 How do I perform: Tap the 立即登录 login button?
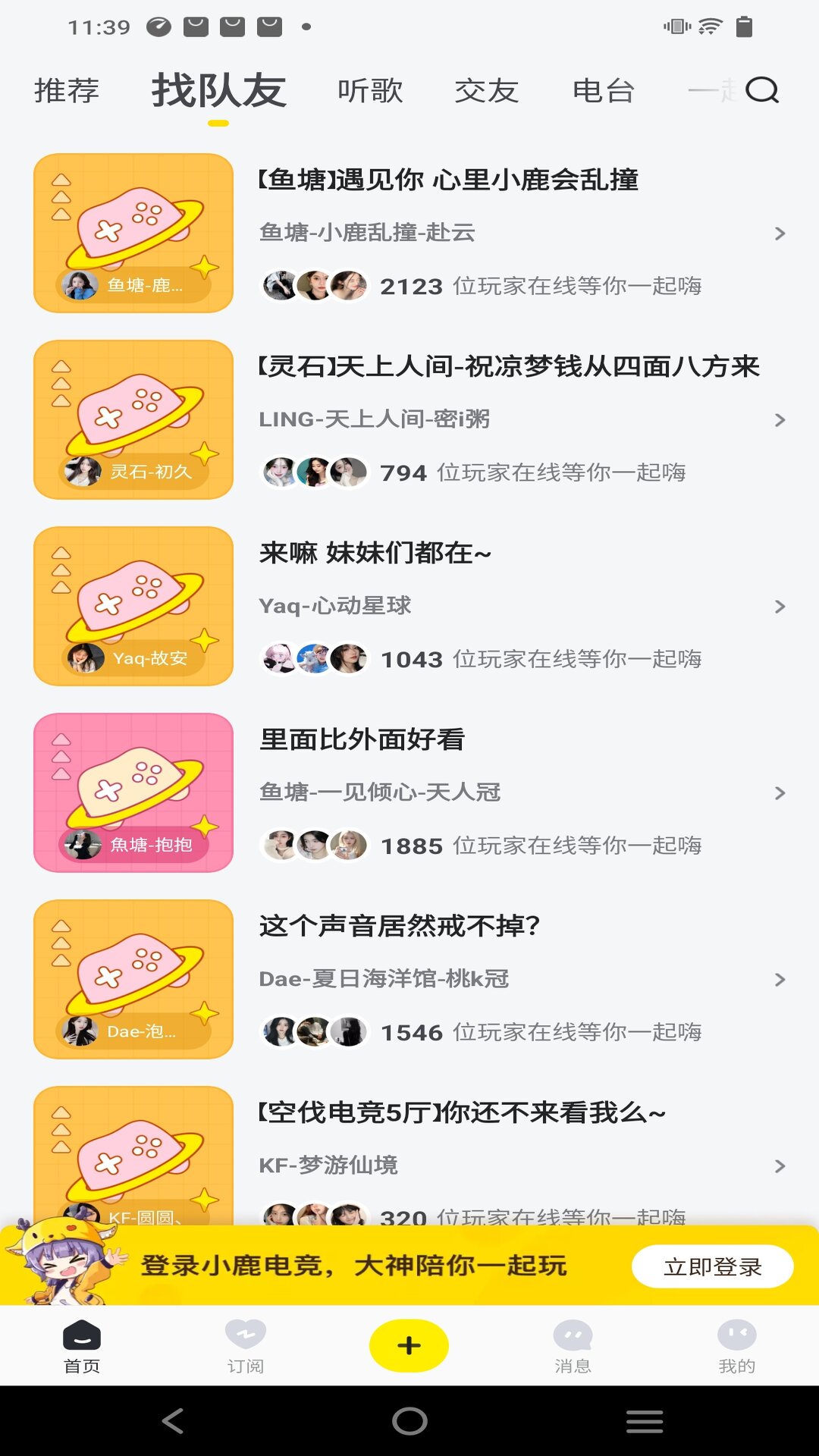pos(712,1266)
